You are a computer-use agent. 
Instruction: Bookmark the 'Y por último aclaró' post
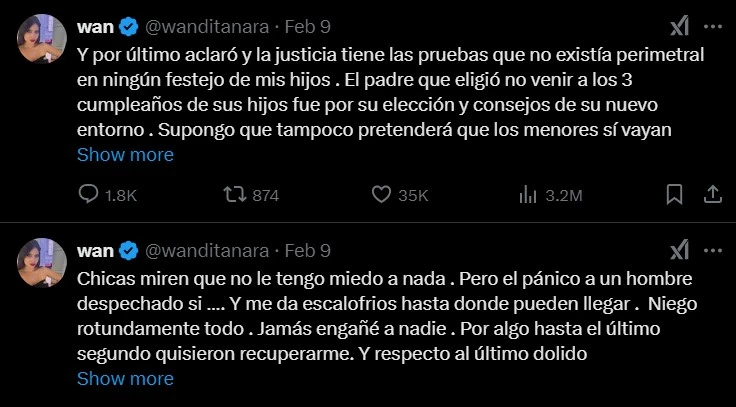click(x=675, y=194)
